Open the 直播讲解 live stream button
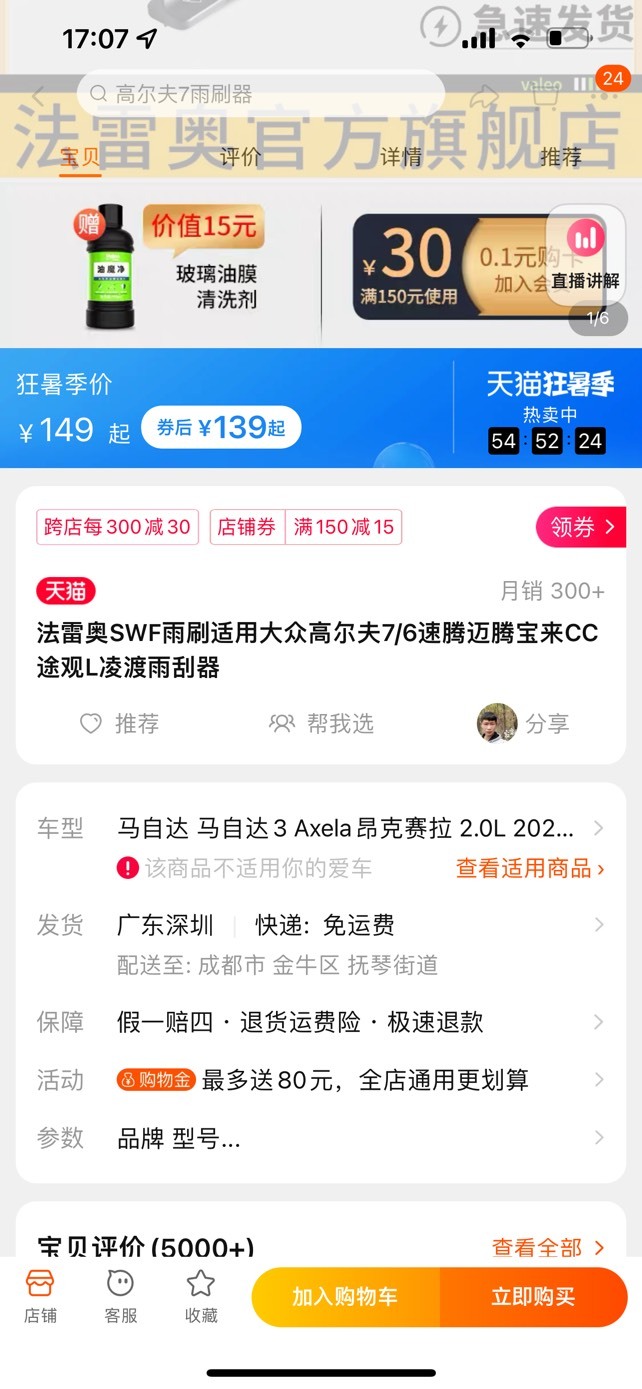This screenshot has height=1389, width=642. click(x=585, y=255)
